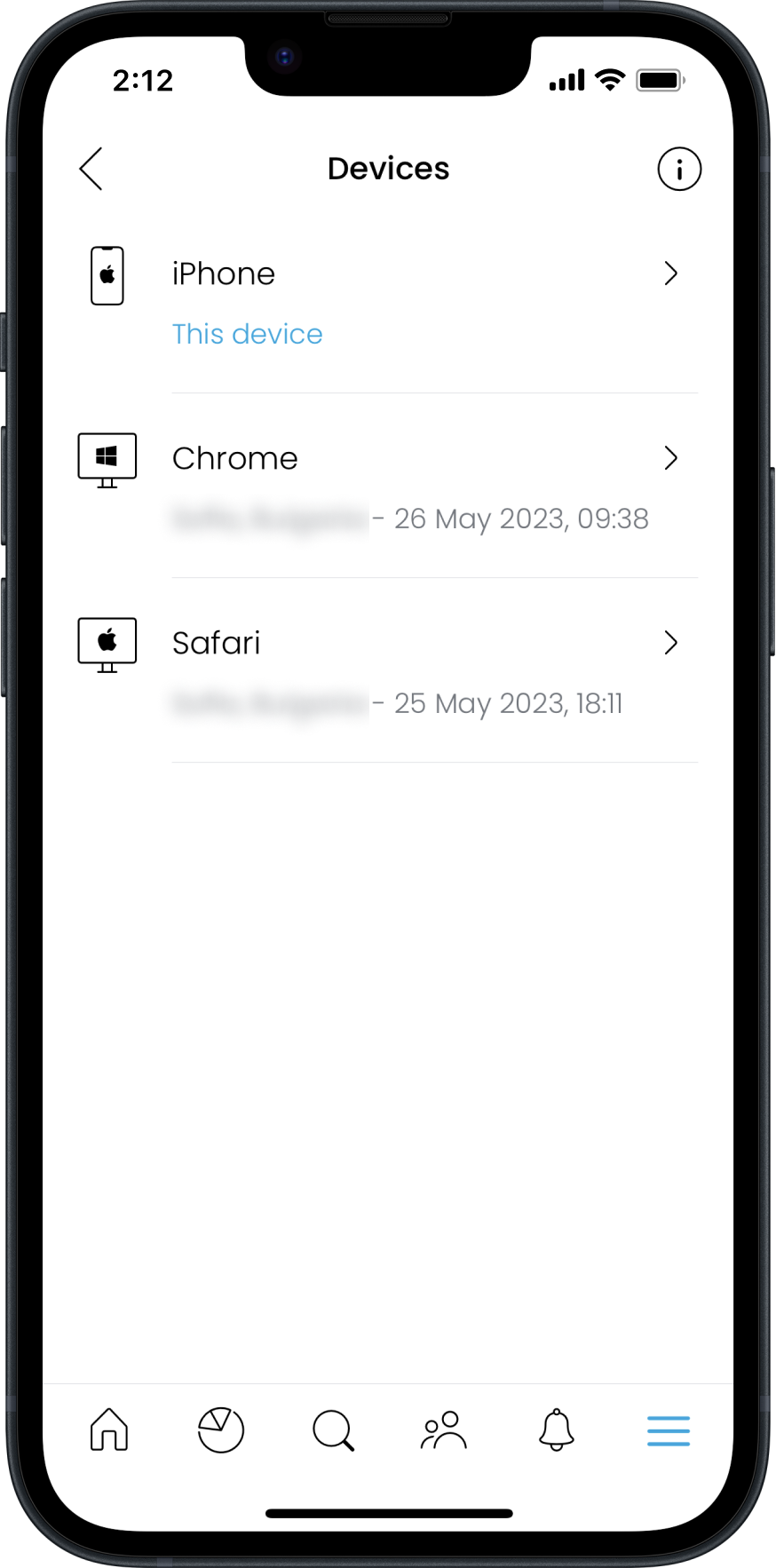Screen dimensions: 776x1568
Task: Open the iPhone device details
Action: click(x=388, y=303)
